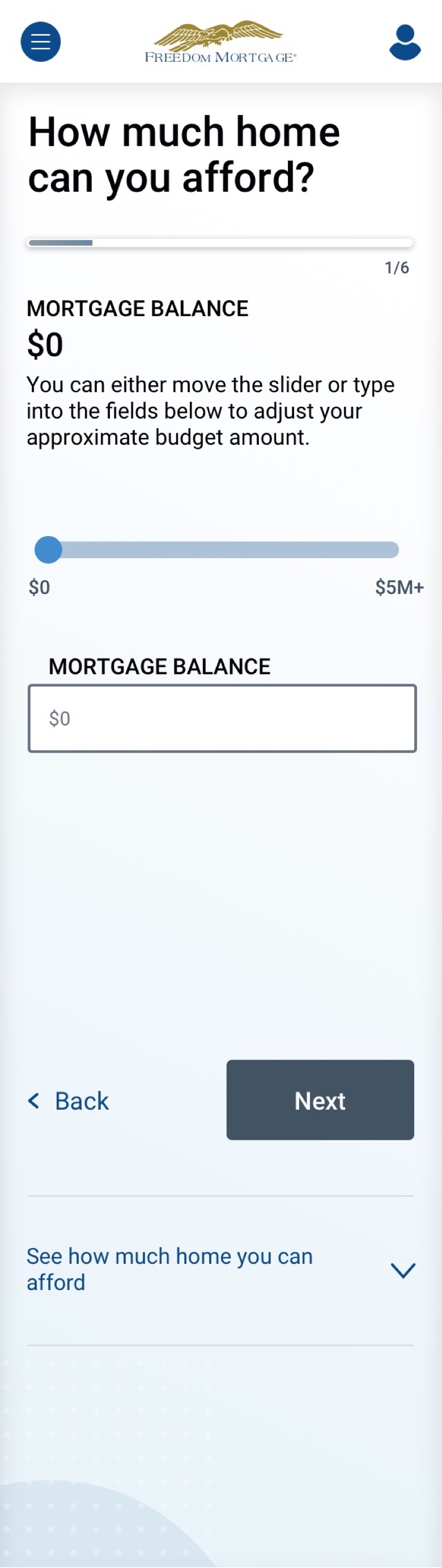Open the hamburger menu
Screen dimensions: 442x1568
(x=41, y=42)
